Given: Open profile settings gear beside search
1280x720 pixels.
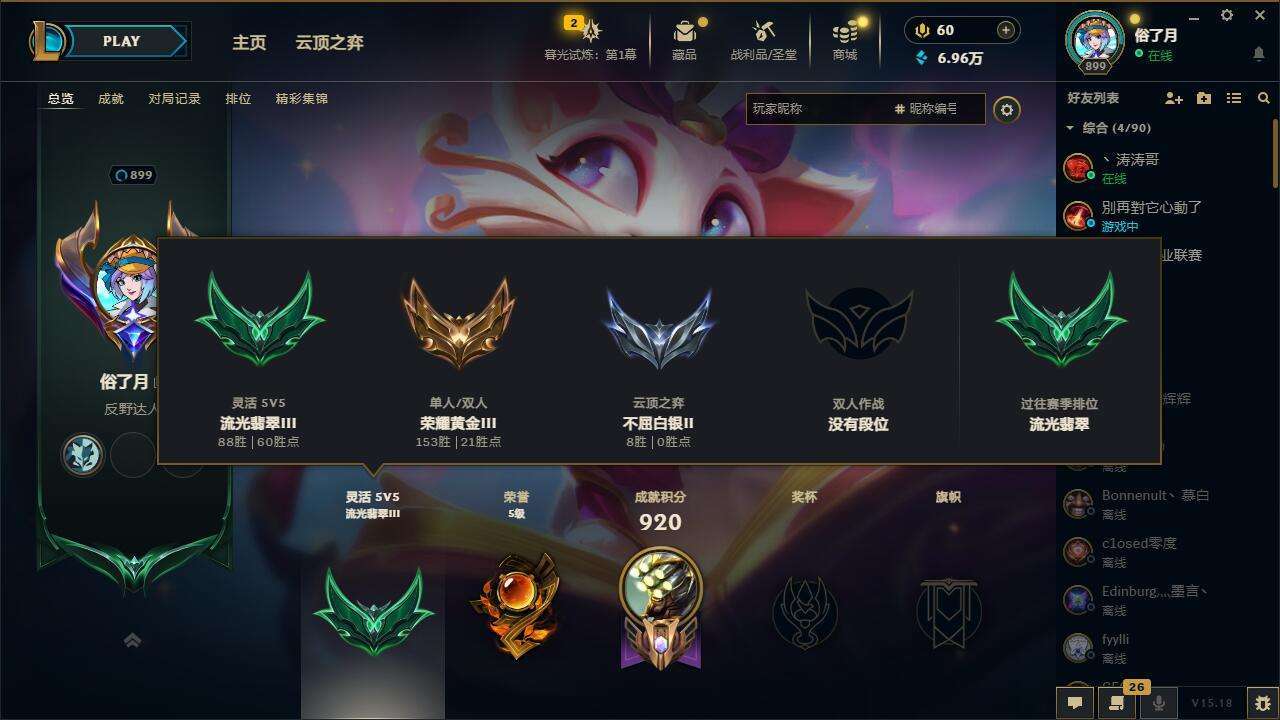Looking at the screenshot, I should click(1007, 110).
